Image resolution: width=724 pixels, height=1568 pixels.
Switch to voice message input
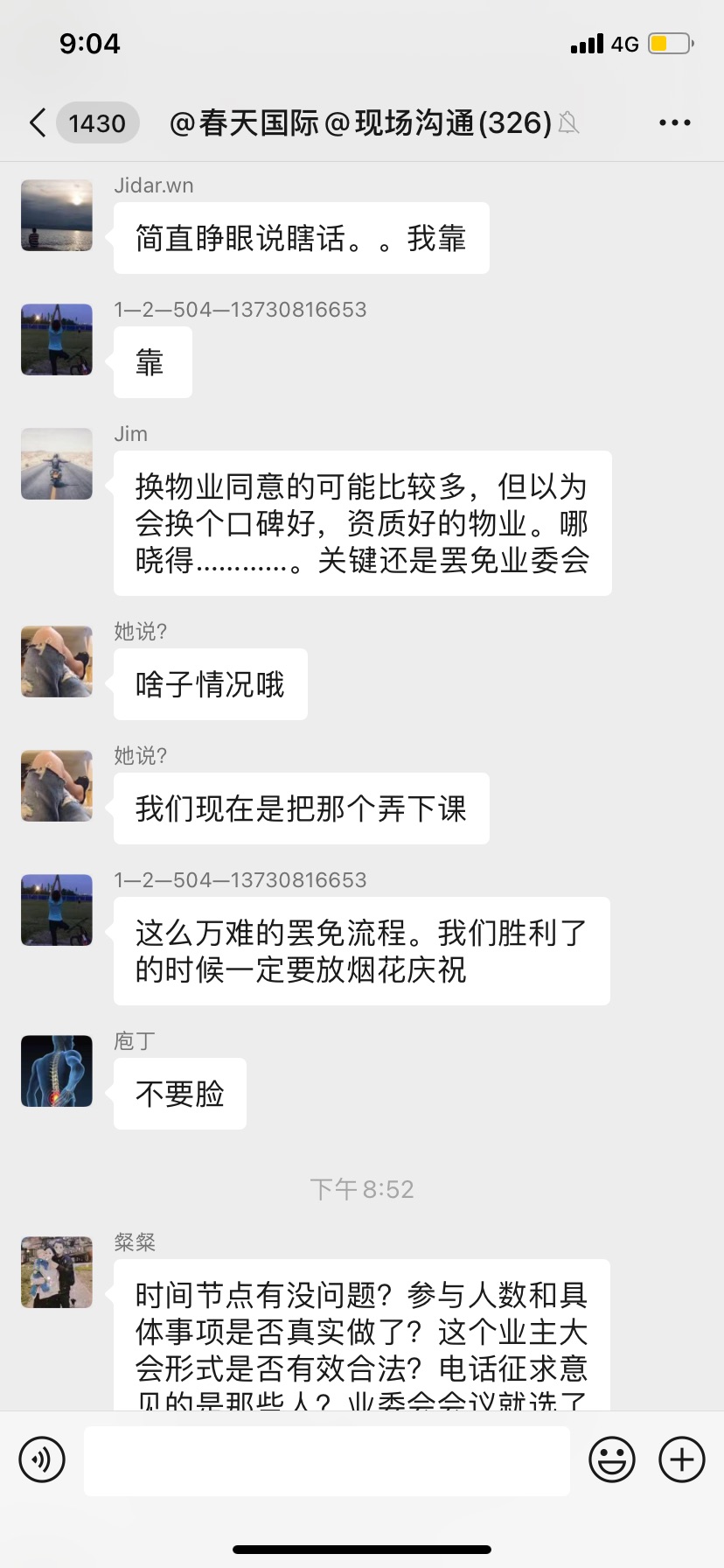[42, 1459]
